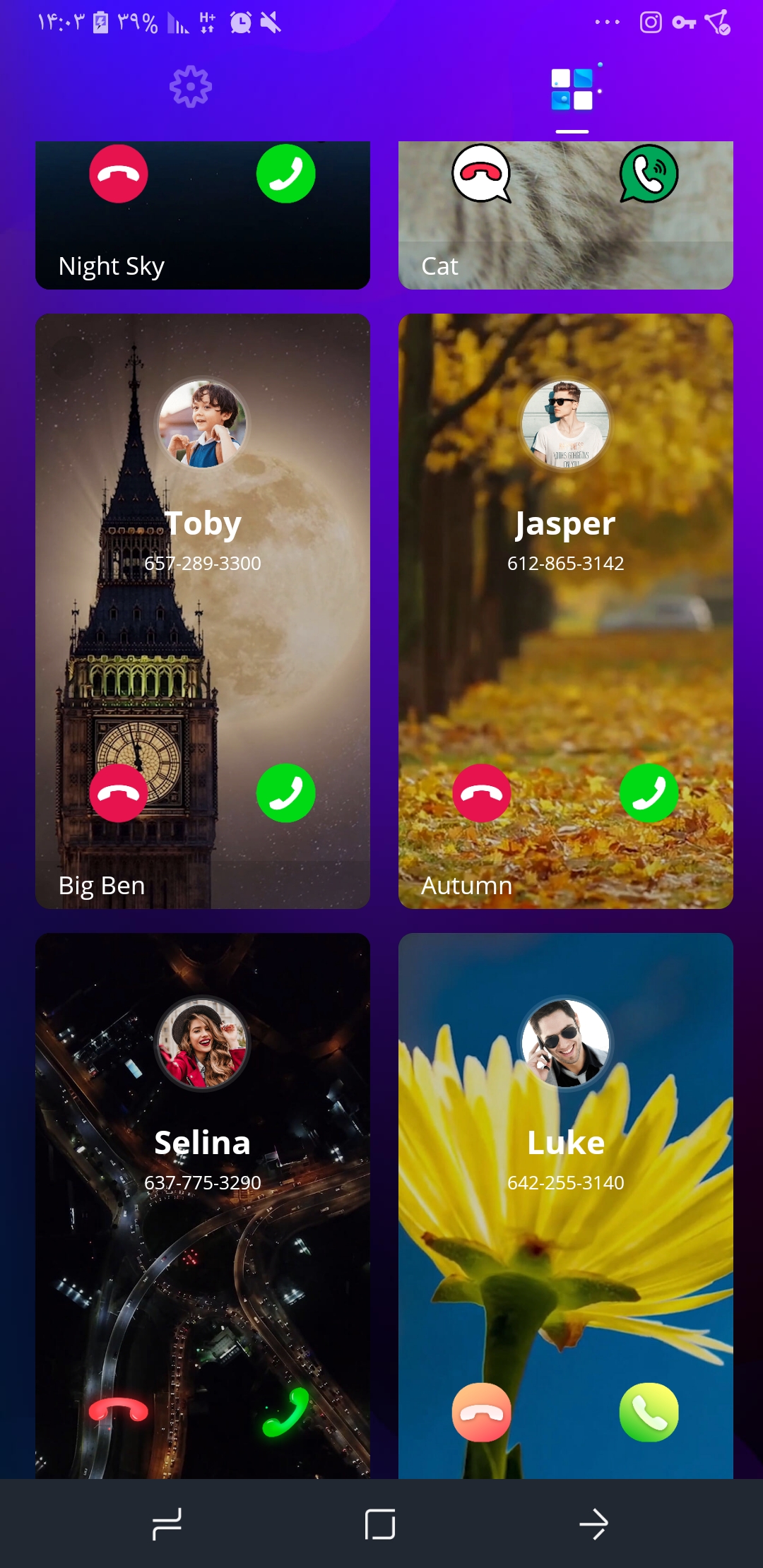This screenshot has height=1568, width=763.
Task: Open the Big Ben theme with Toby
Action: coord(203,636)
